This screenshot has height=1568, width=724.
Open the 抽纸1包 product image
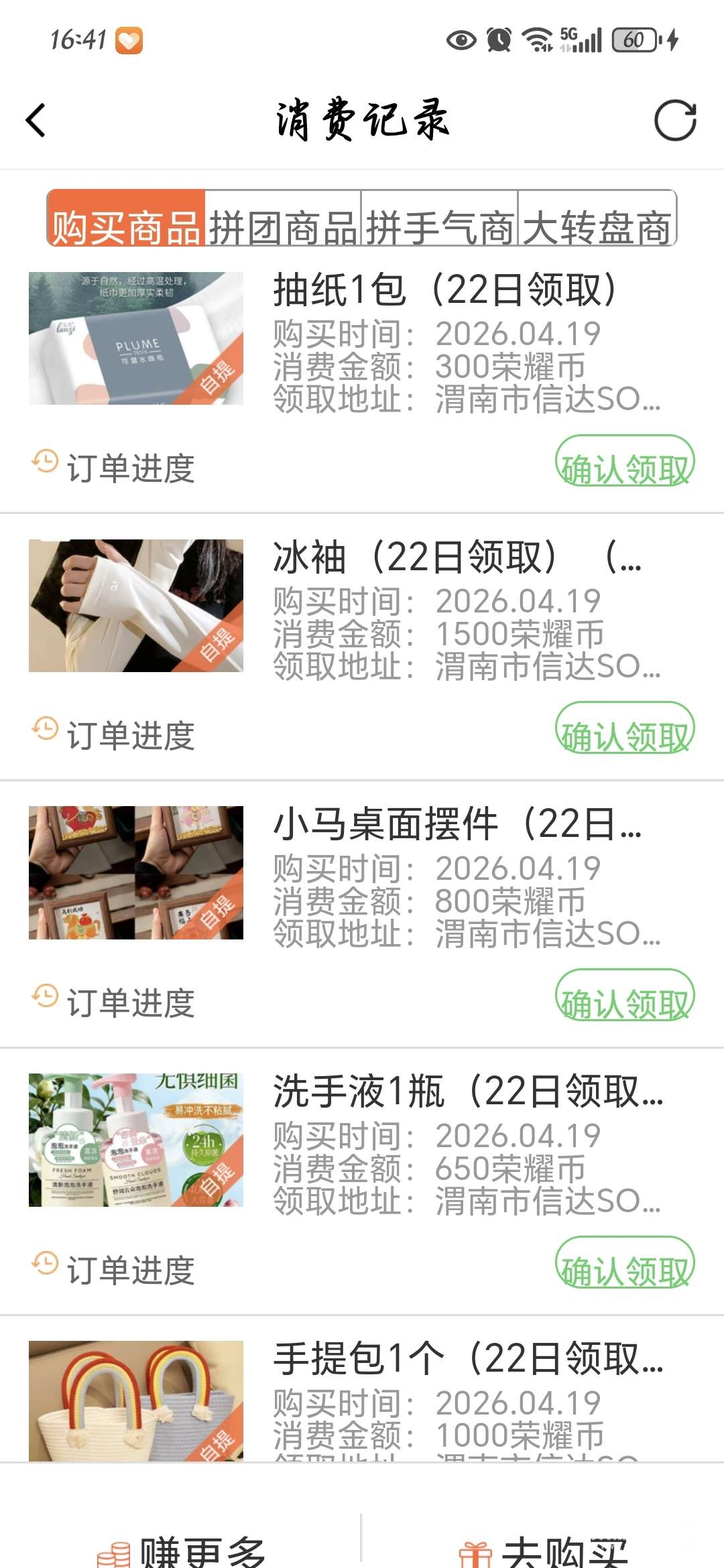[136, 338]
